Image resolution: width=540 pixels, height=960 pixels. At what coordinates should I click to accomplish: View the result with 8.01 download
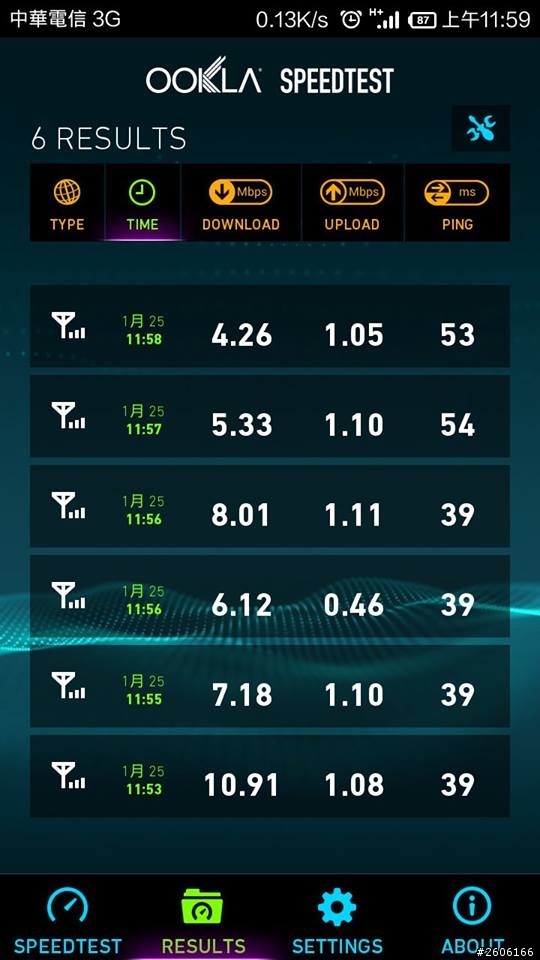(x=270, y=506)
